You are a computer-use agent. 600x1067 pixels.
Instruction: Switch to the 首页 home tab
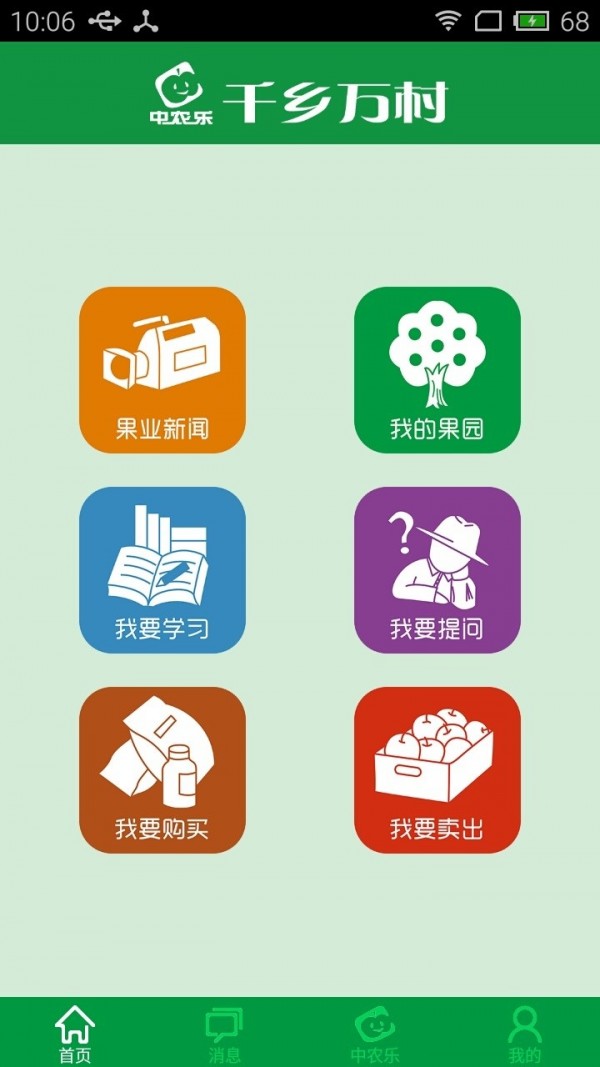[75, 1033]
